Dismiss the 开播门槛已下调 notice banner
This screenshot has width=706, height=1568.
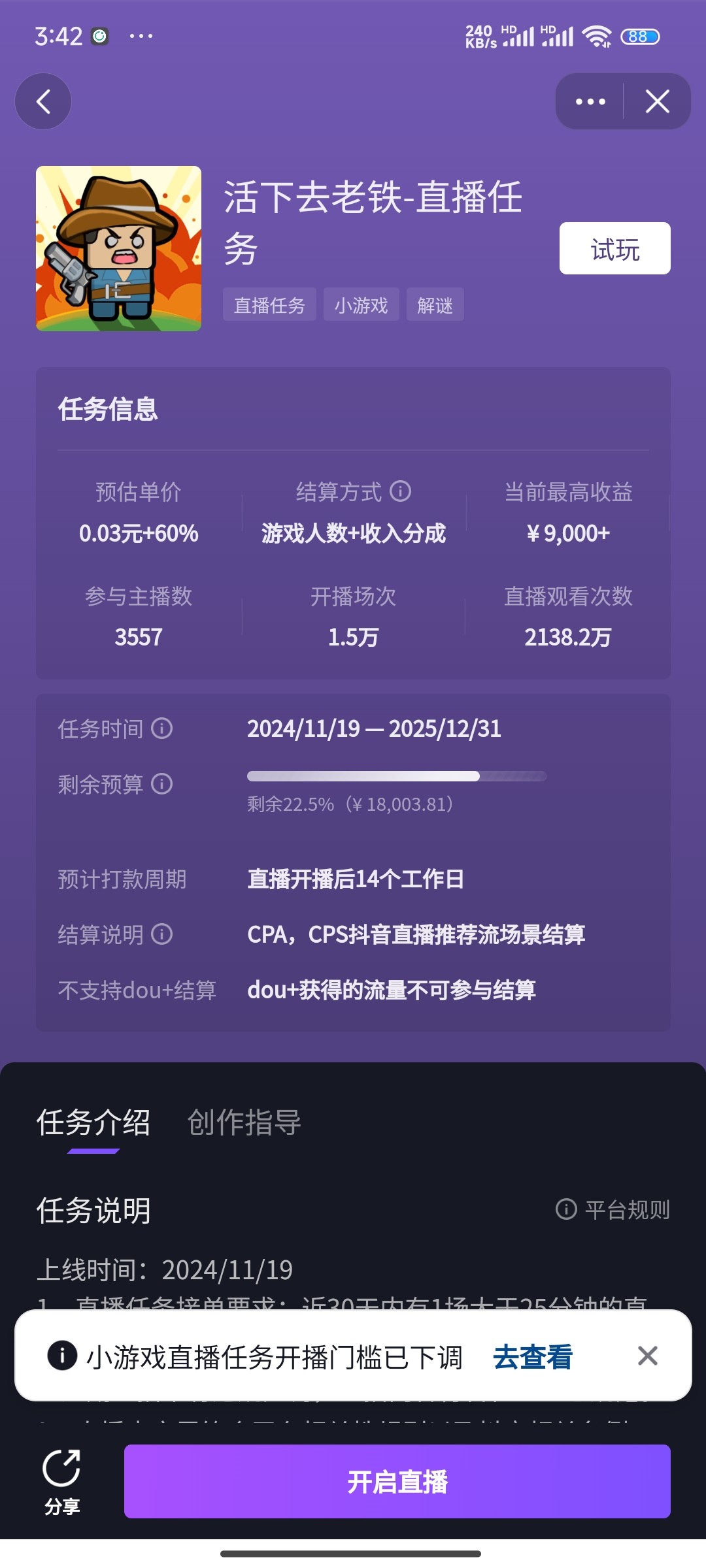pos(647,1356)
